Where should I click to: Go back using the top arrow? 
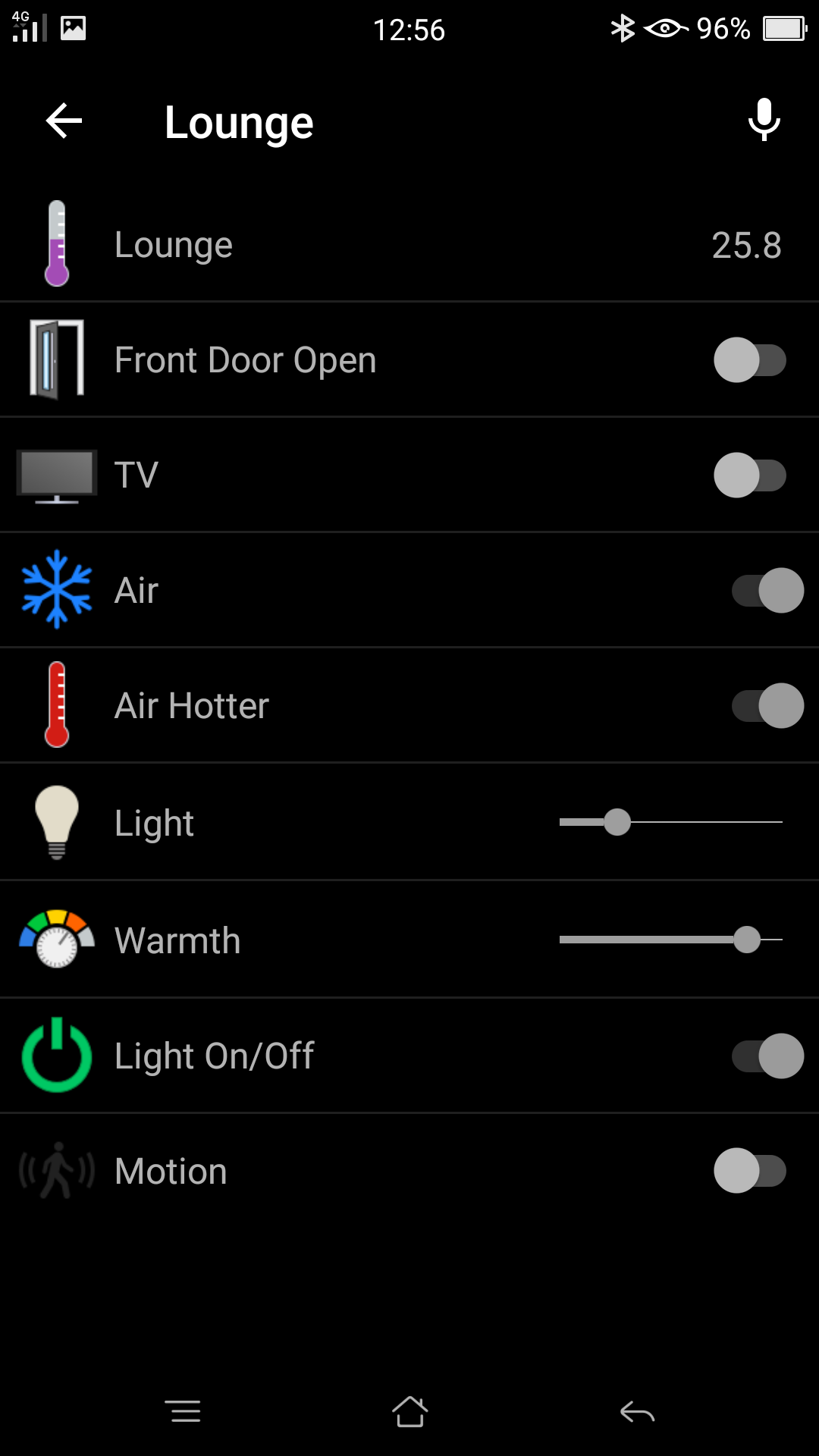pyautogui.click(x=64, y=121)
